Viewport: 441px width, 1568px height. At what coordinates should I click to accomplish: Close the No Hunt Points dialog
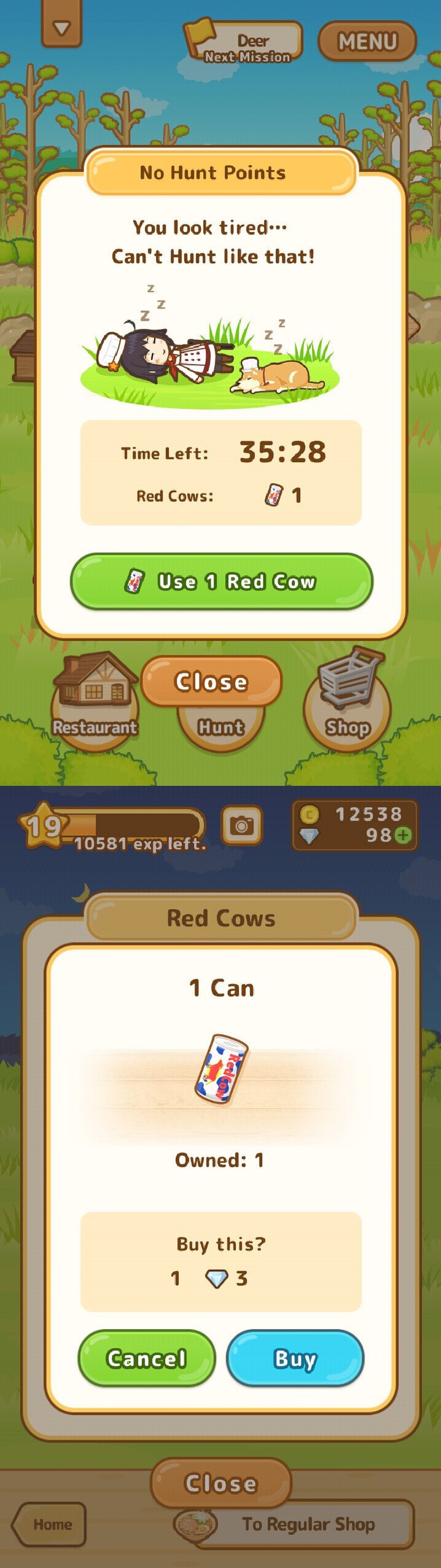[x=211, y=681]
